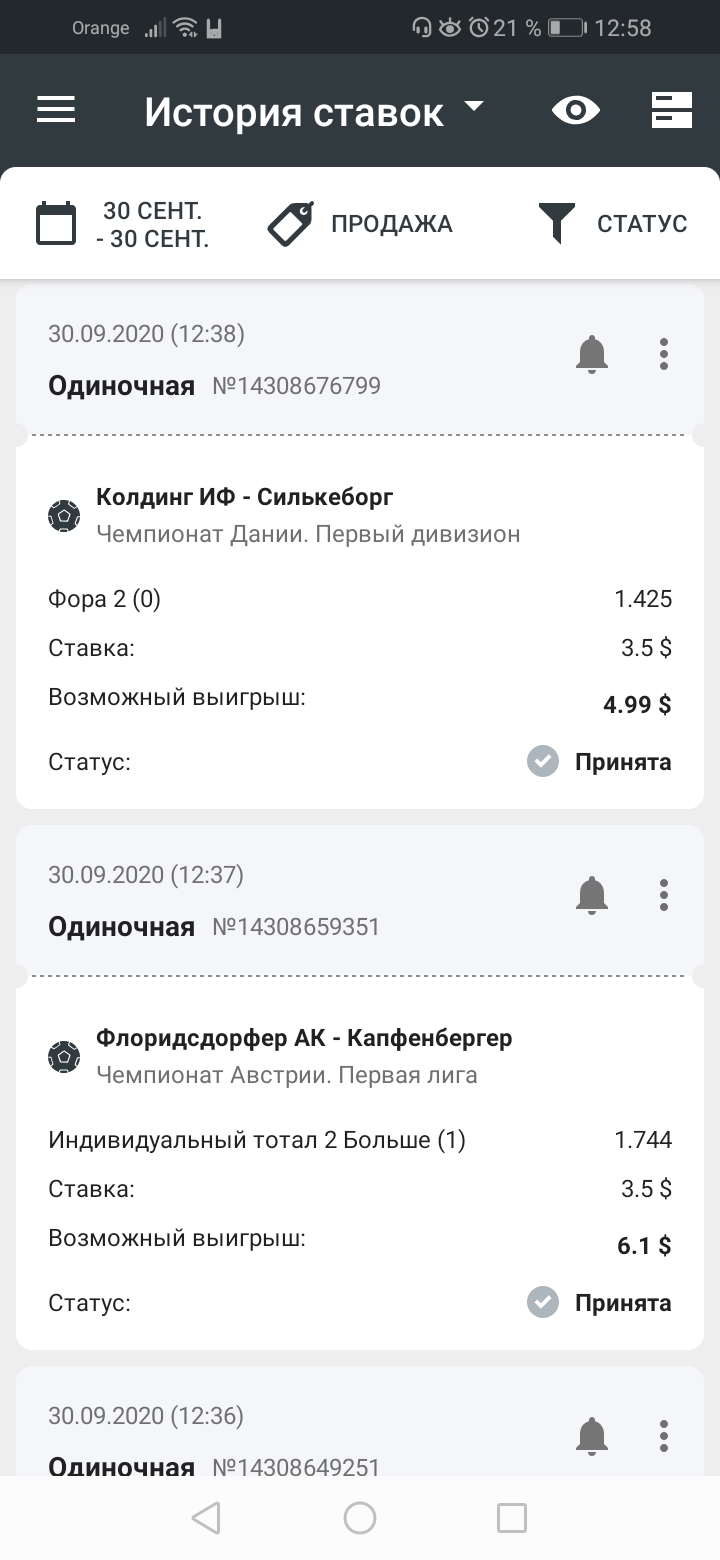Tap the bell on bet №14308676799
Image resolution: width=720 pixels, height=1560 pixels.
point(592,354)
